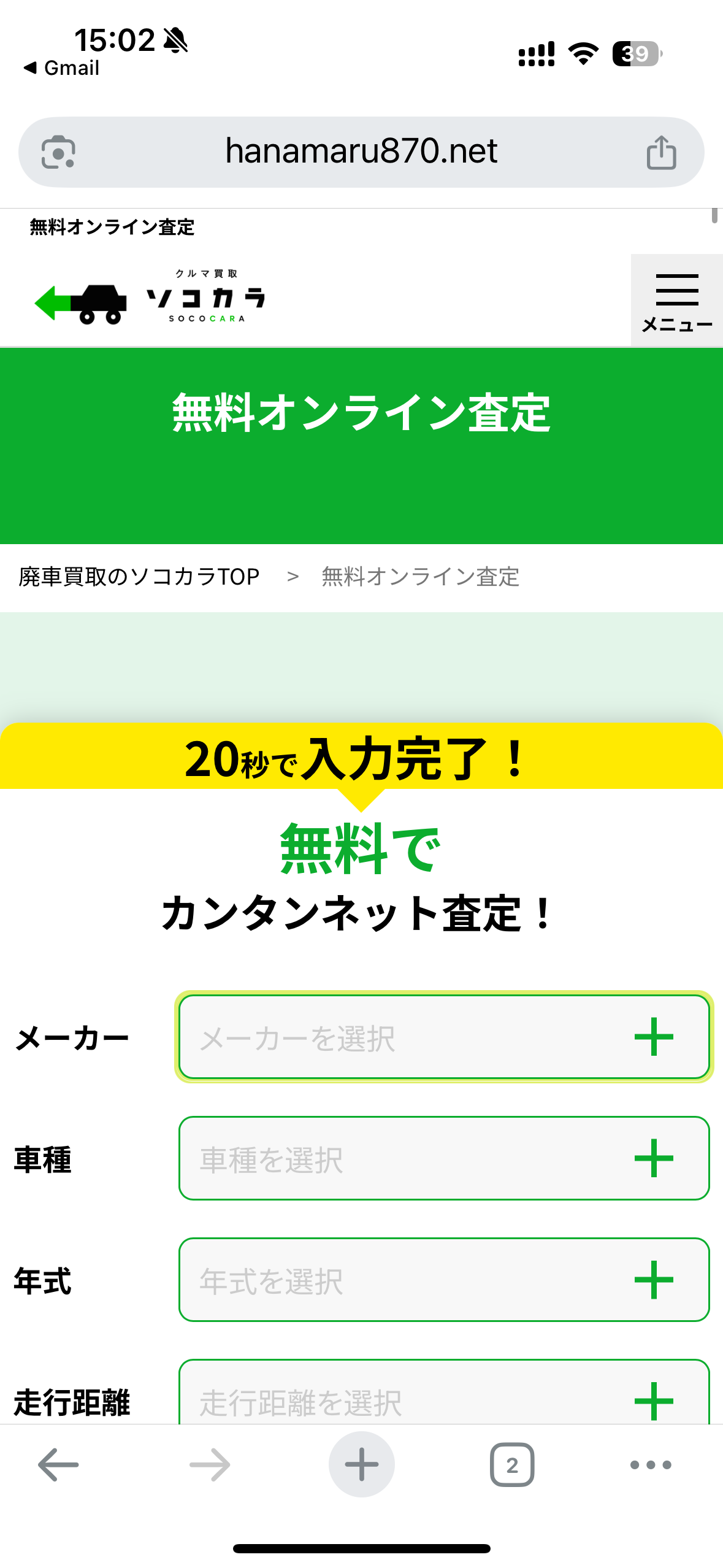Tap the share icon next to the URL
Viewport: 723px width, 1568px height.
(660, 152)
